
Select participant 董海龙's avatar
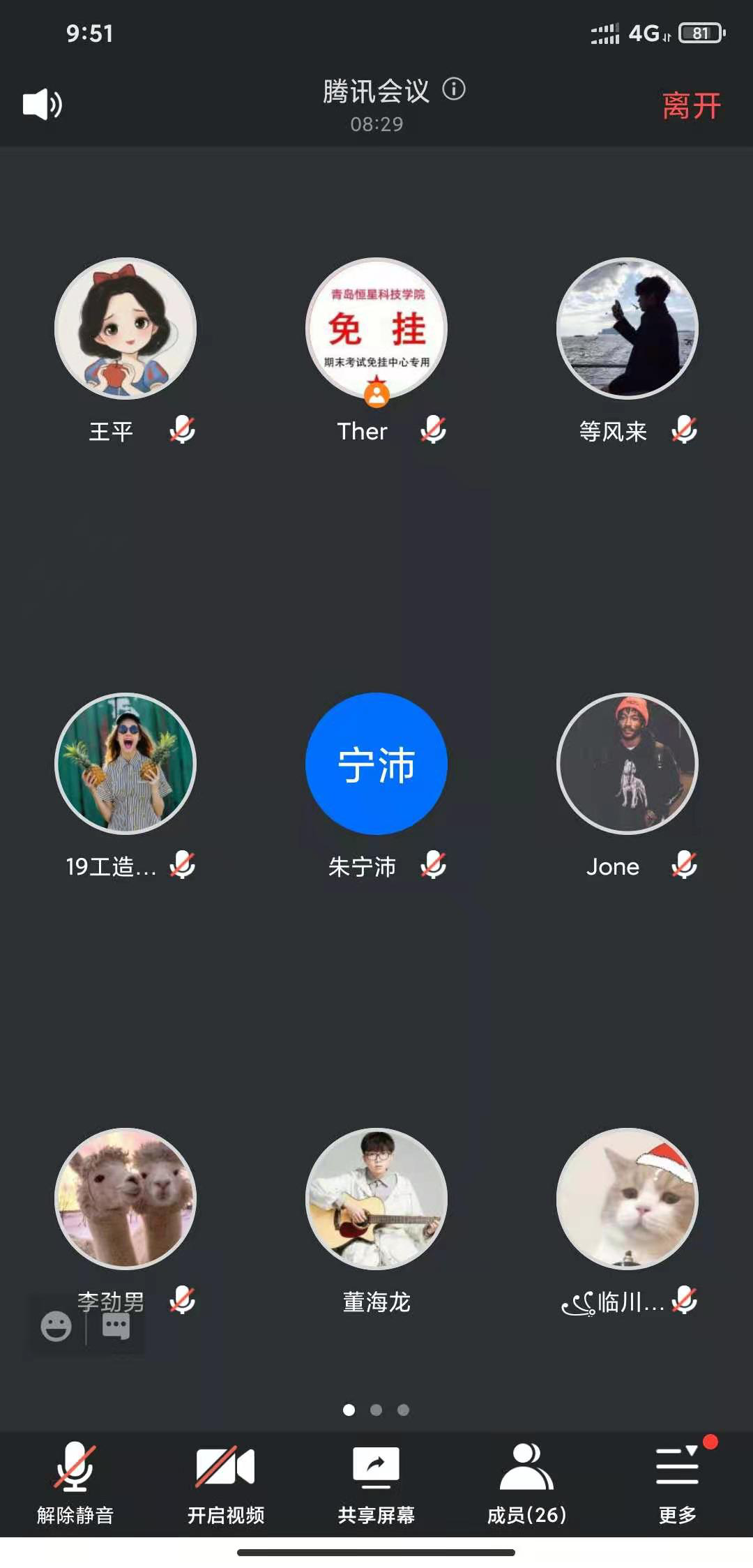coord(376,1199)
